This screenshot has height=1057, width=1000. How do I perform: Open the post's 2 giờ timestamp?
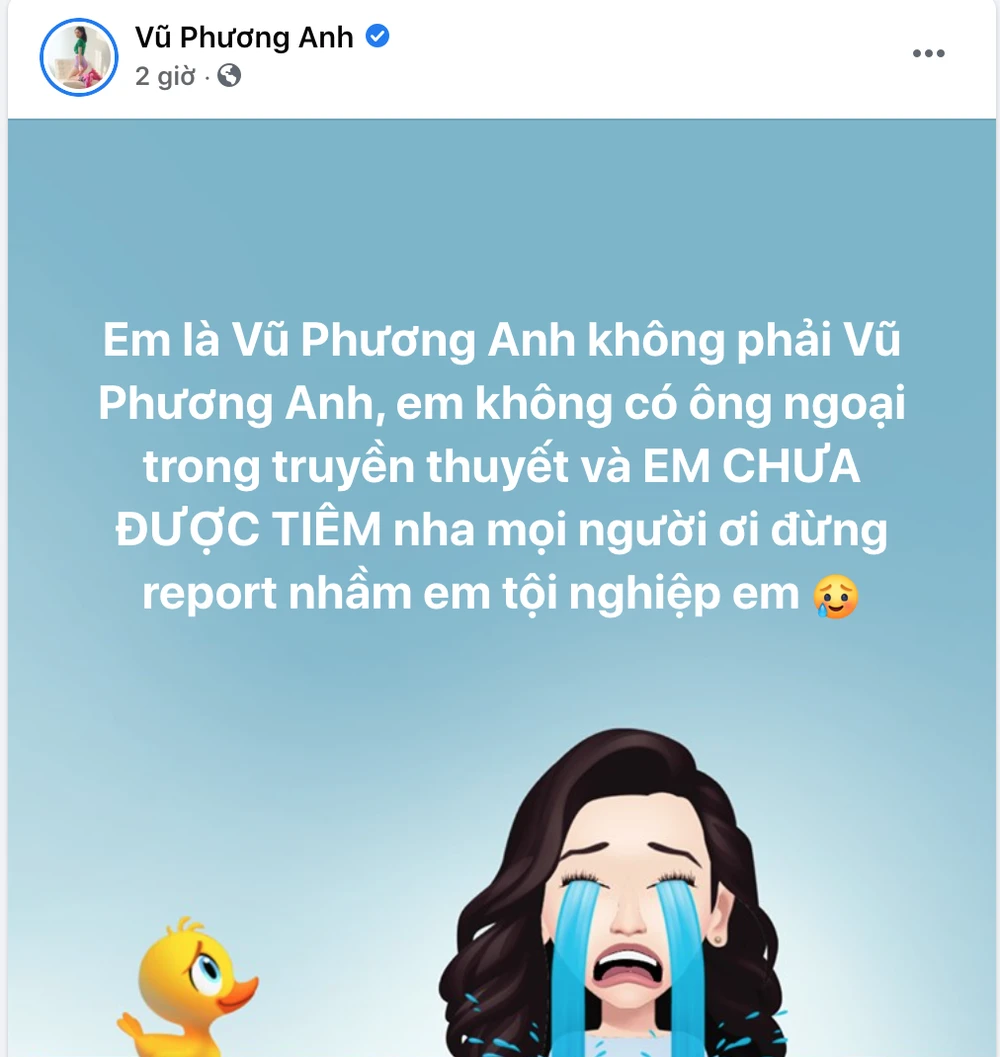coord(165,76)
